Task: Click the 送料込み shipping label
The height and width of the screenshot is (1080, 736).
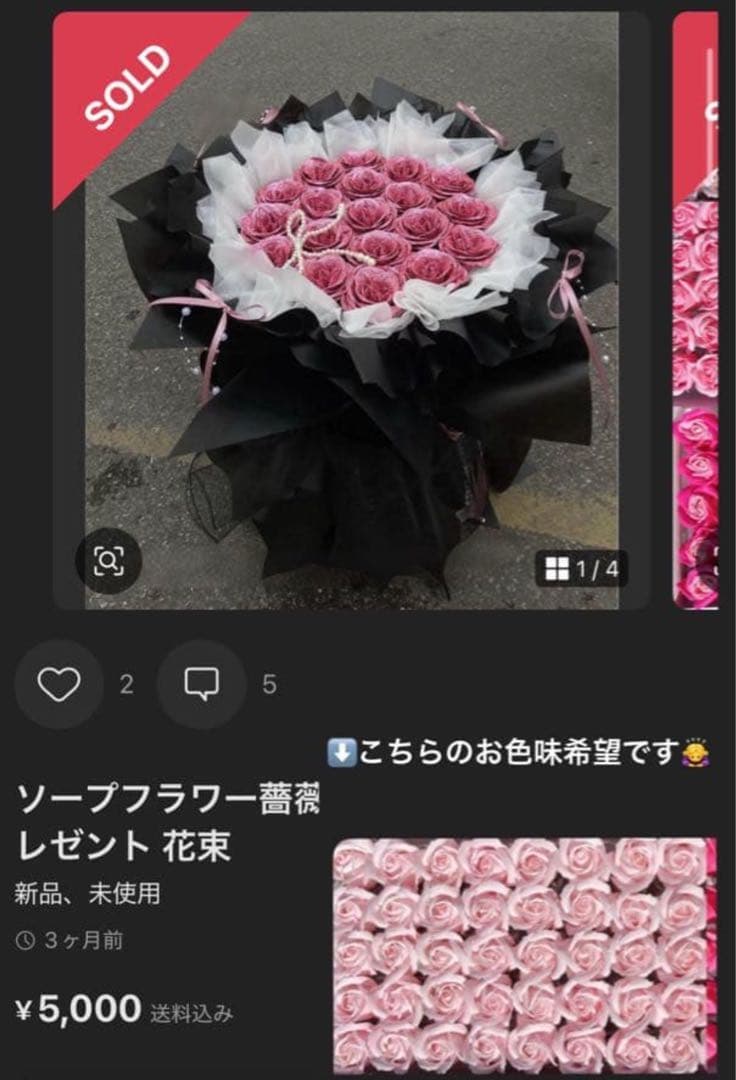Action: click(x=194, y=1013)
